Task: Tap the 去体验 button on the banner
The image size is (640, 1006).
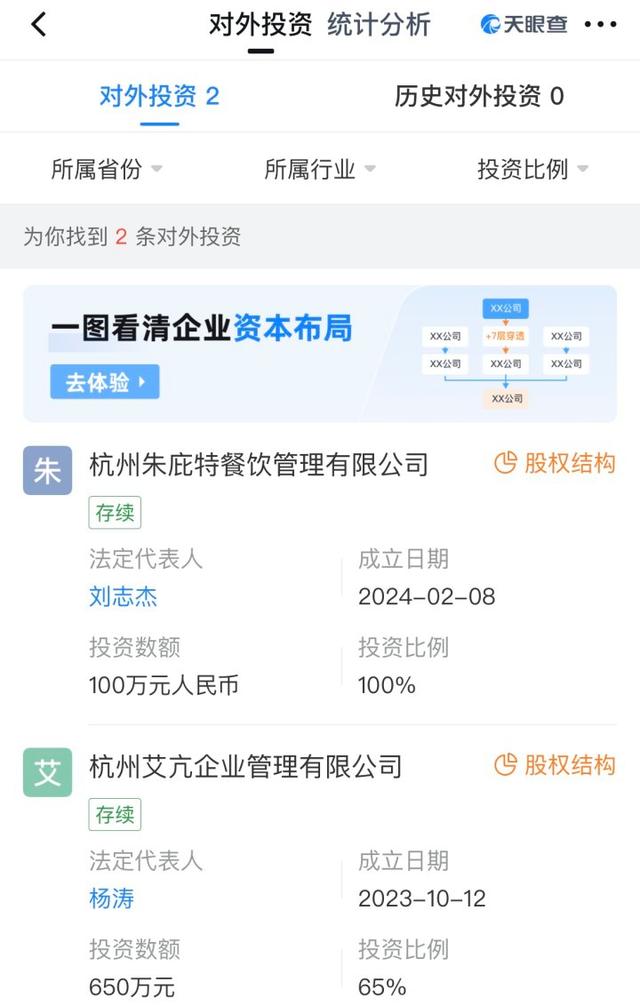Action: point(105,382)
